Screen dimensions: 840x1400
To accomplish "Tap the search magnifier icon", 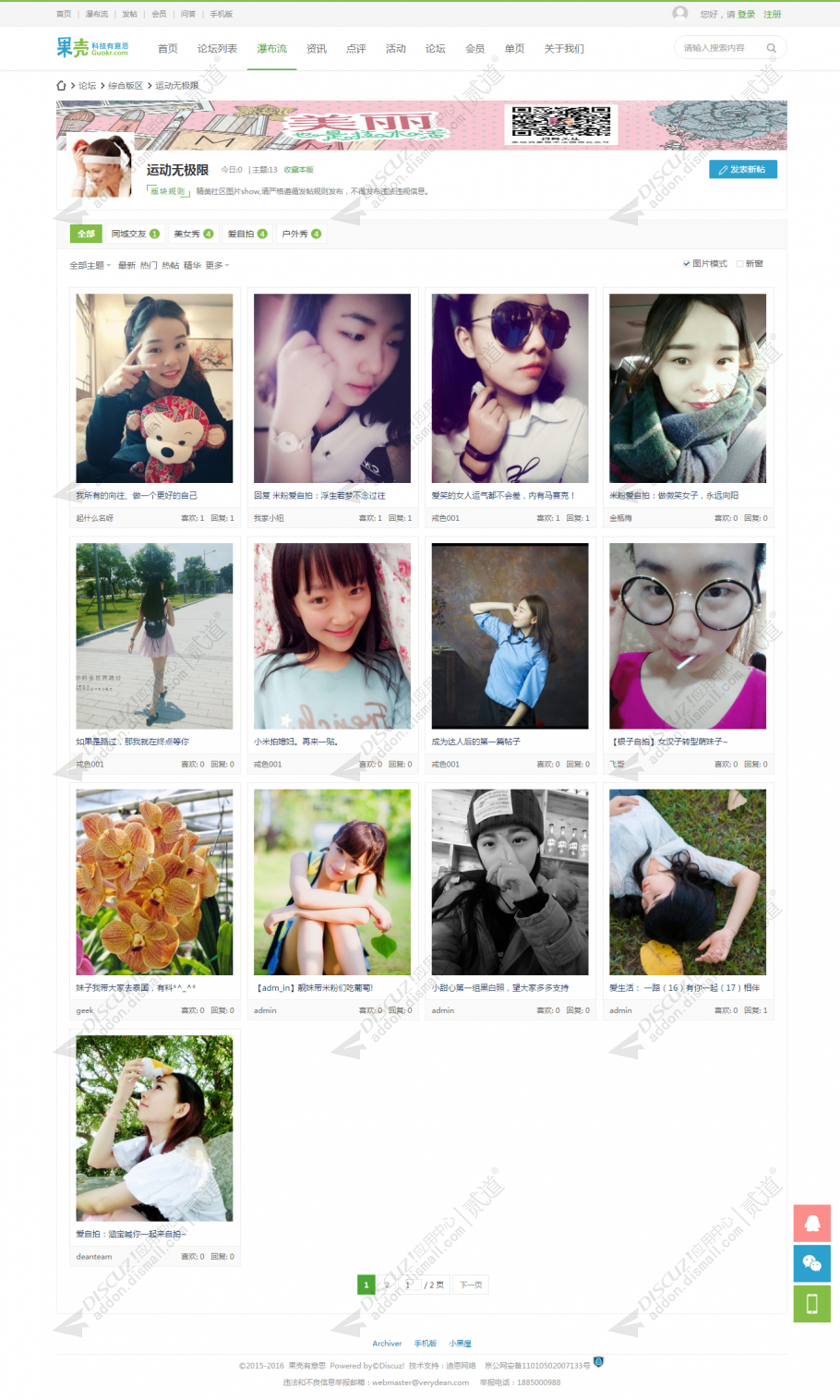I will pyautogui.click(x=771, y=48).
